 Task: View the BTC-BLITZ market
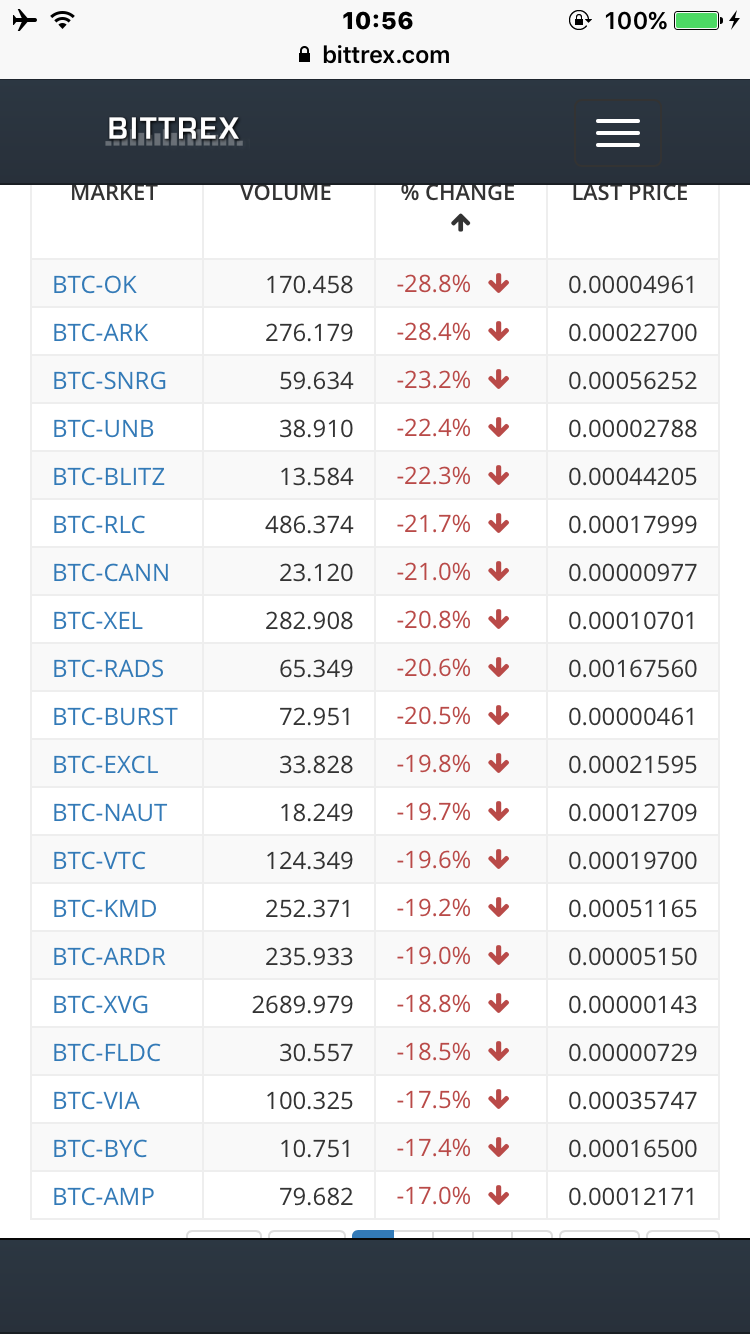pyautogui.click(x=109, y=477)
